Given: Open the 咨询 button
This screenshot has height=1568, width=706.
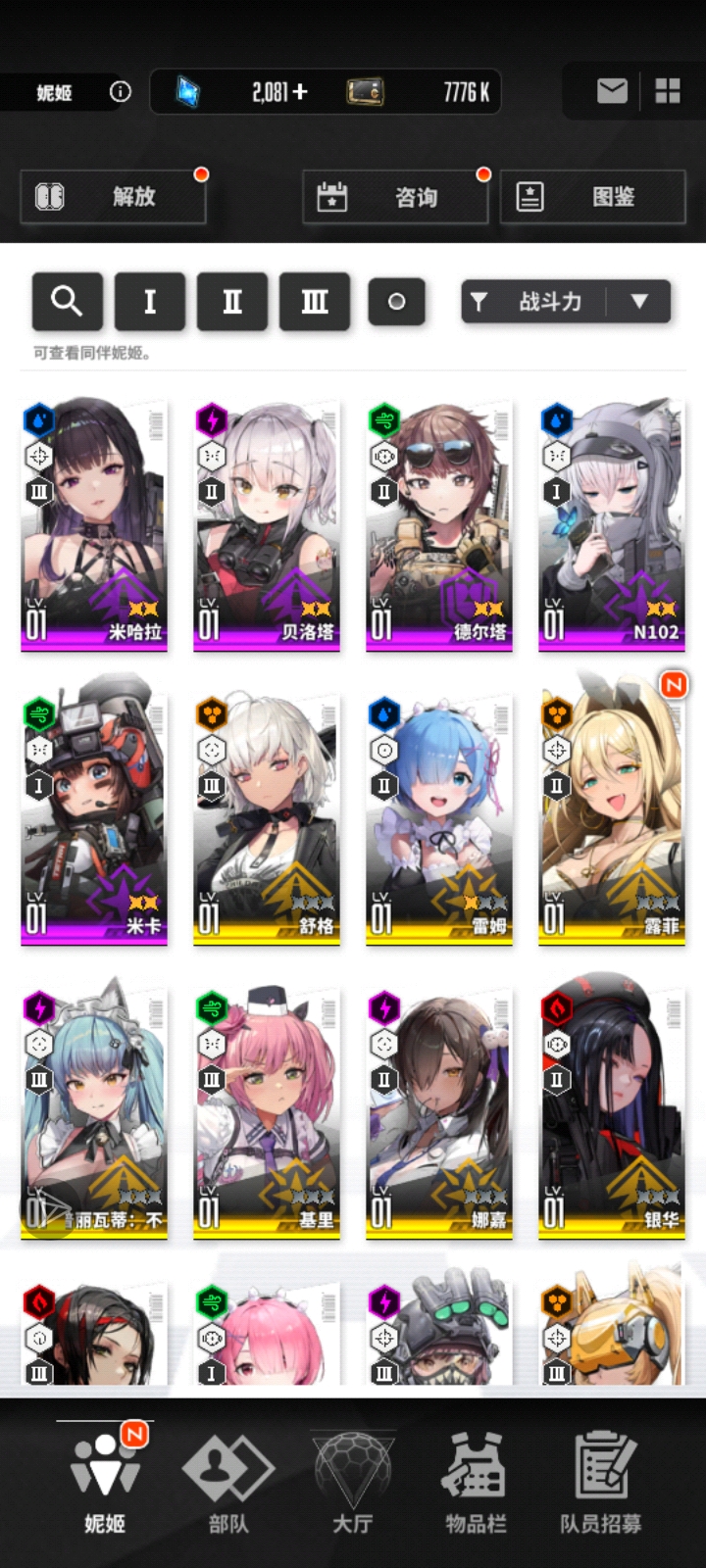Looking at the screenshot, I should [x=395, y=197].
